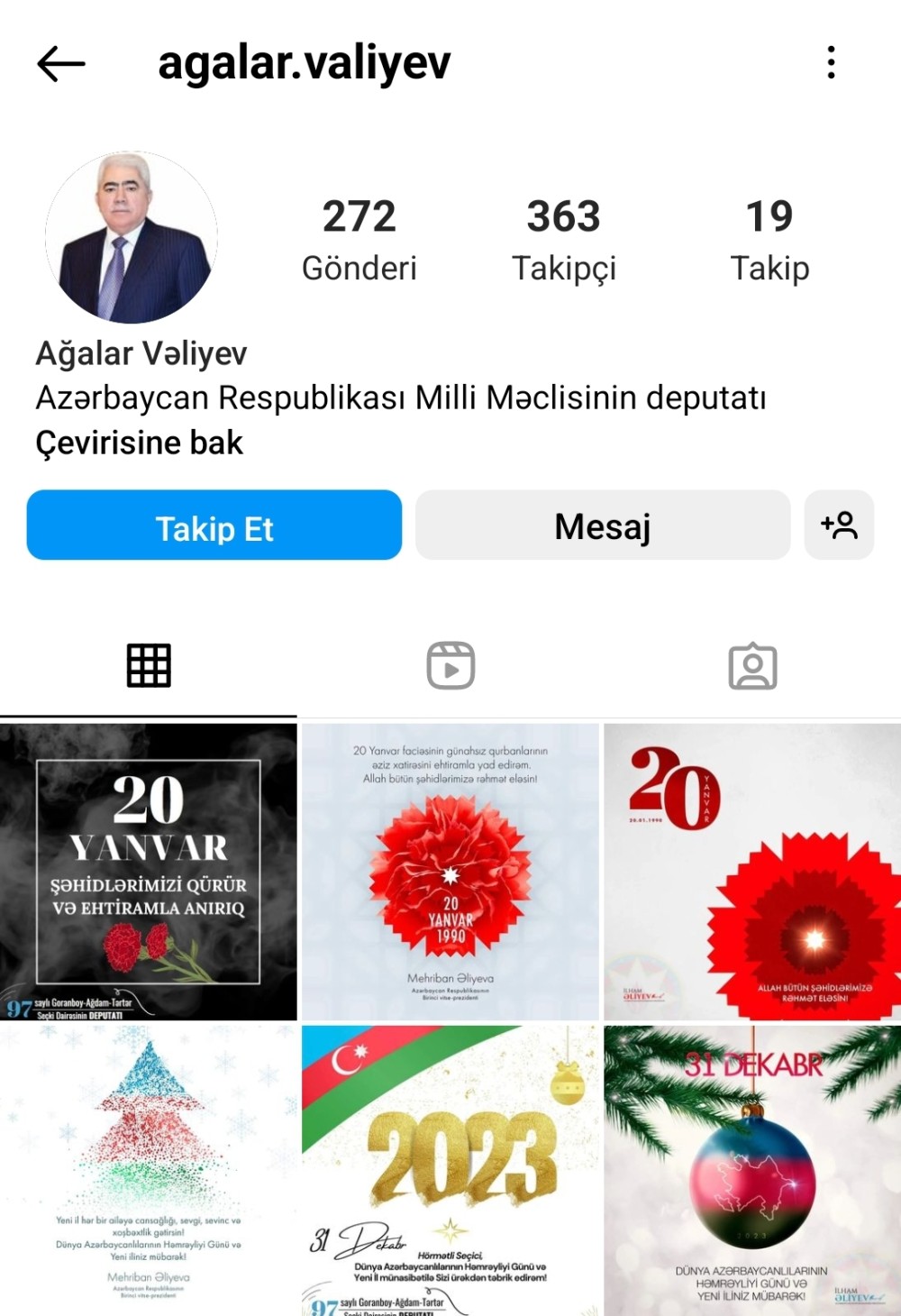Tap Çevirisine bak to translate bio
This screenshot has height=1316, width=901.
click(x=141, y=442)
